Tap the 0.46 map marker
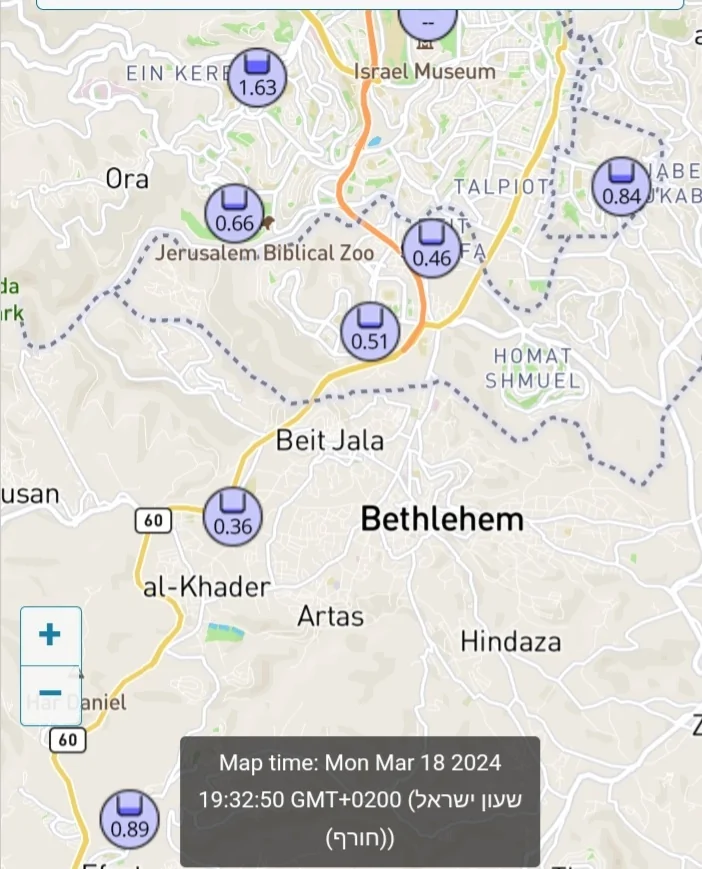Viewport: 702px width, 869px height. 431,247
